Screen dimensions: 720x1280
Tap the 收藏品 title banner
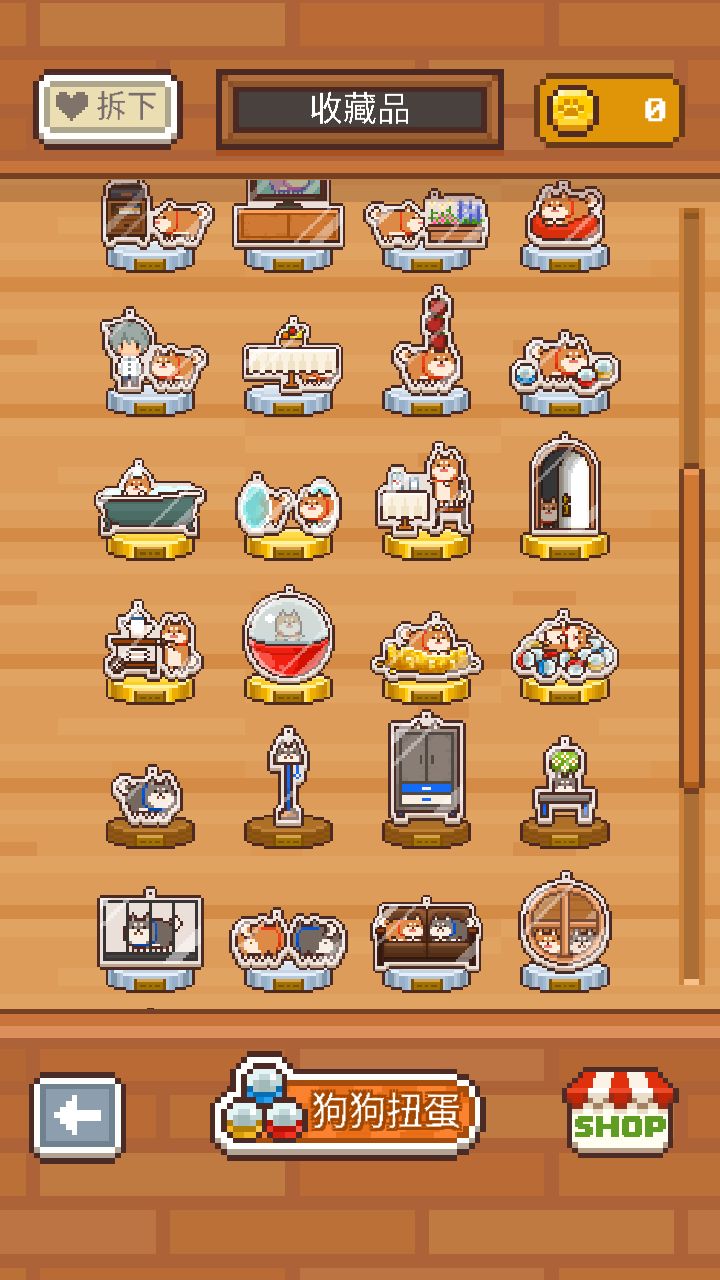coord(359,110)
